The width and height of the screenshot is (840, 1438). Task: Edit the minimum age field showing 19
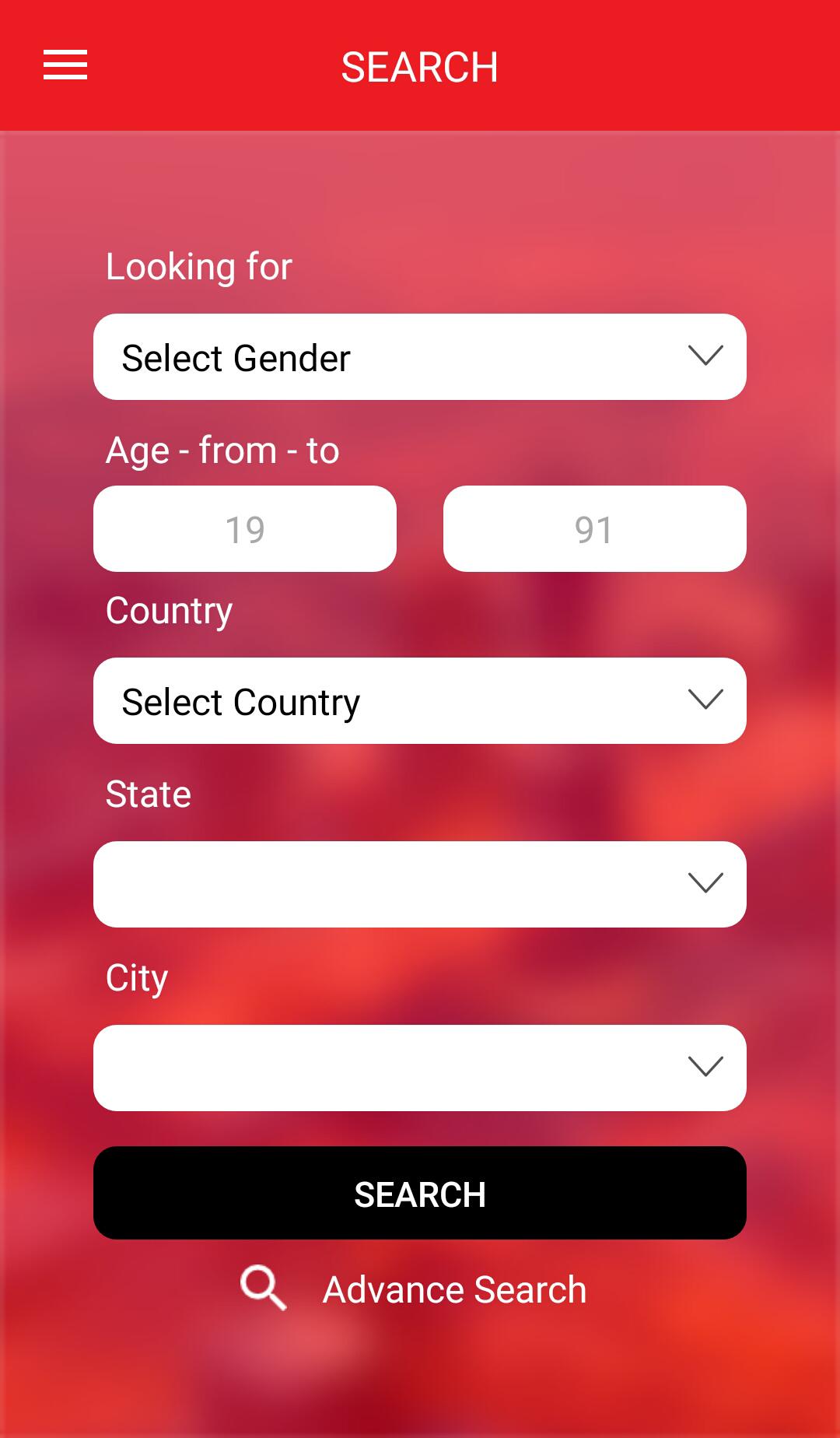pos(245,529)
